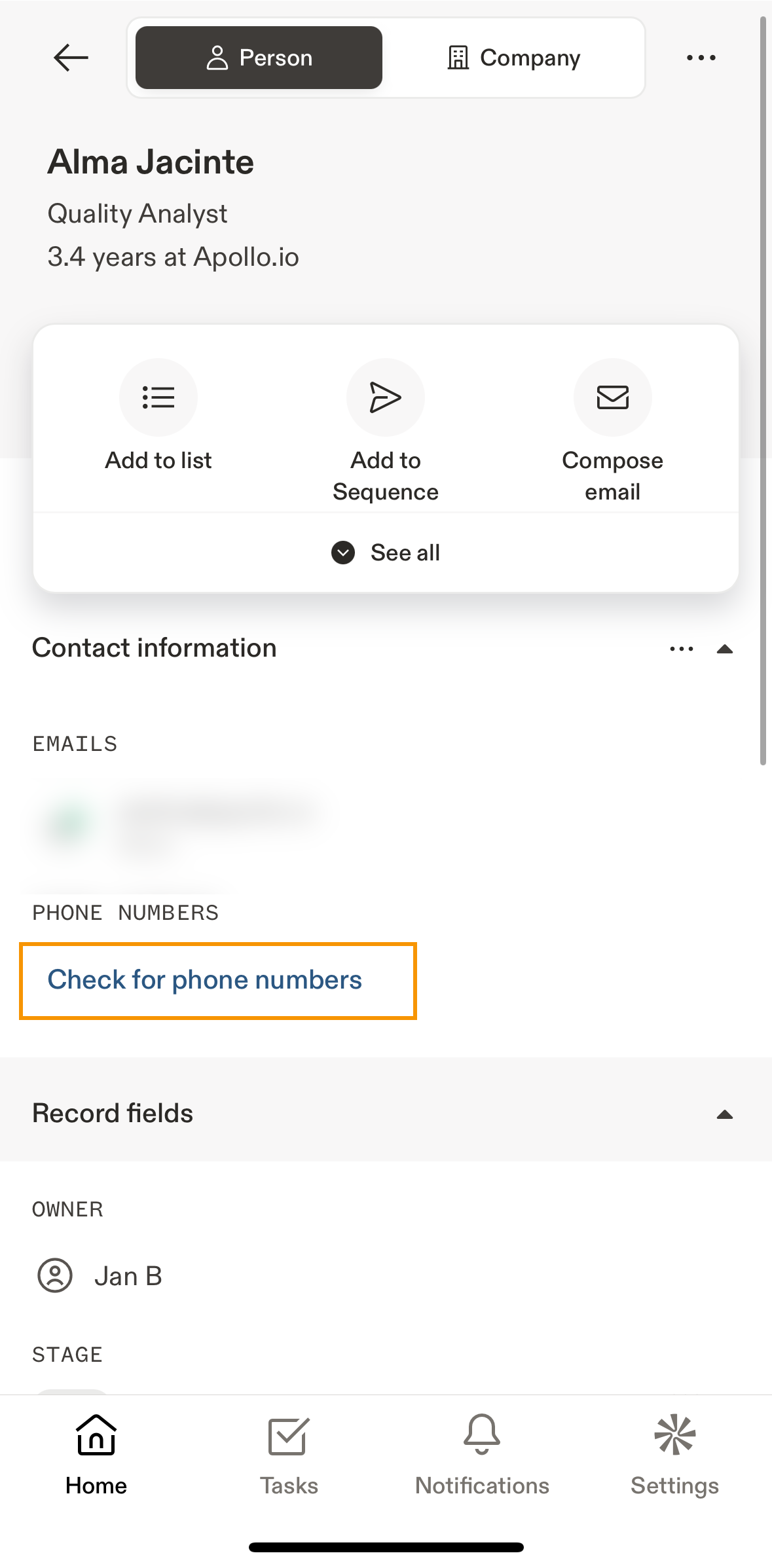This screenshot has height=1568, width=772.
Task: Select owner Jan B
Action: click(x=128, y=1275)
